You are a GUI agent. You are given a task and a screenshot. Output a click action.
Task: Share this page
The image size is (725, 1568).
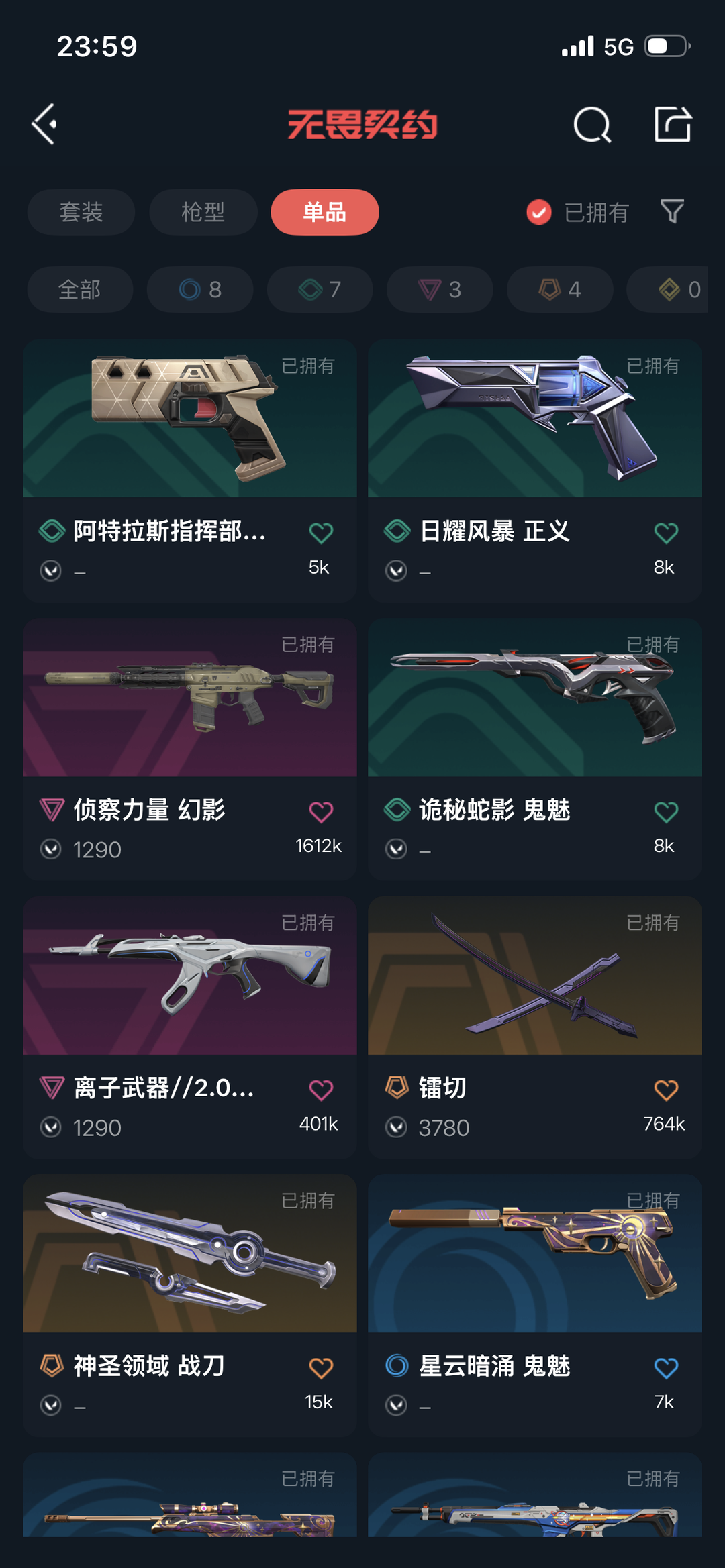click(673, 124)
